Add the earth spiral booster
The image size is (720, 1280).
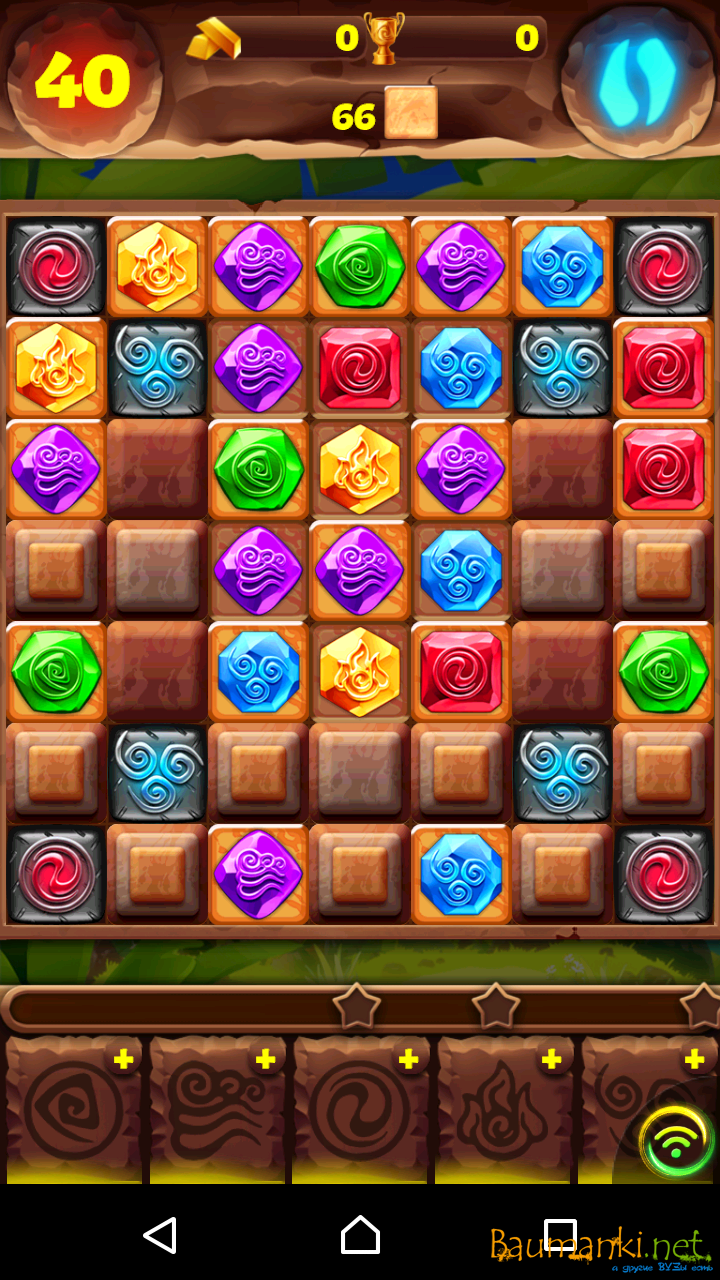124,1060
